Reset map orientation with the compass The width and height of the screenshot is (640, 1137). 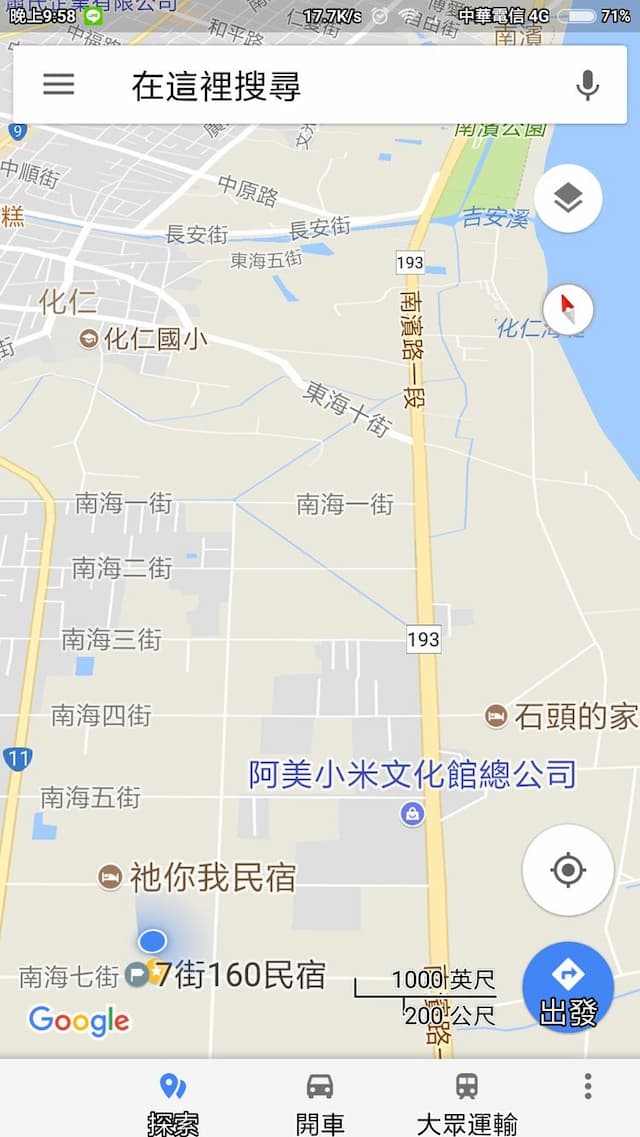pos(568,309)
